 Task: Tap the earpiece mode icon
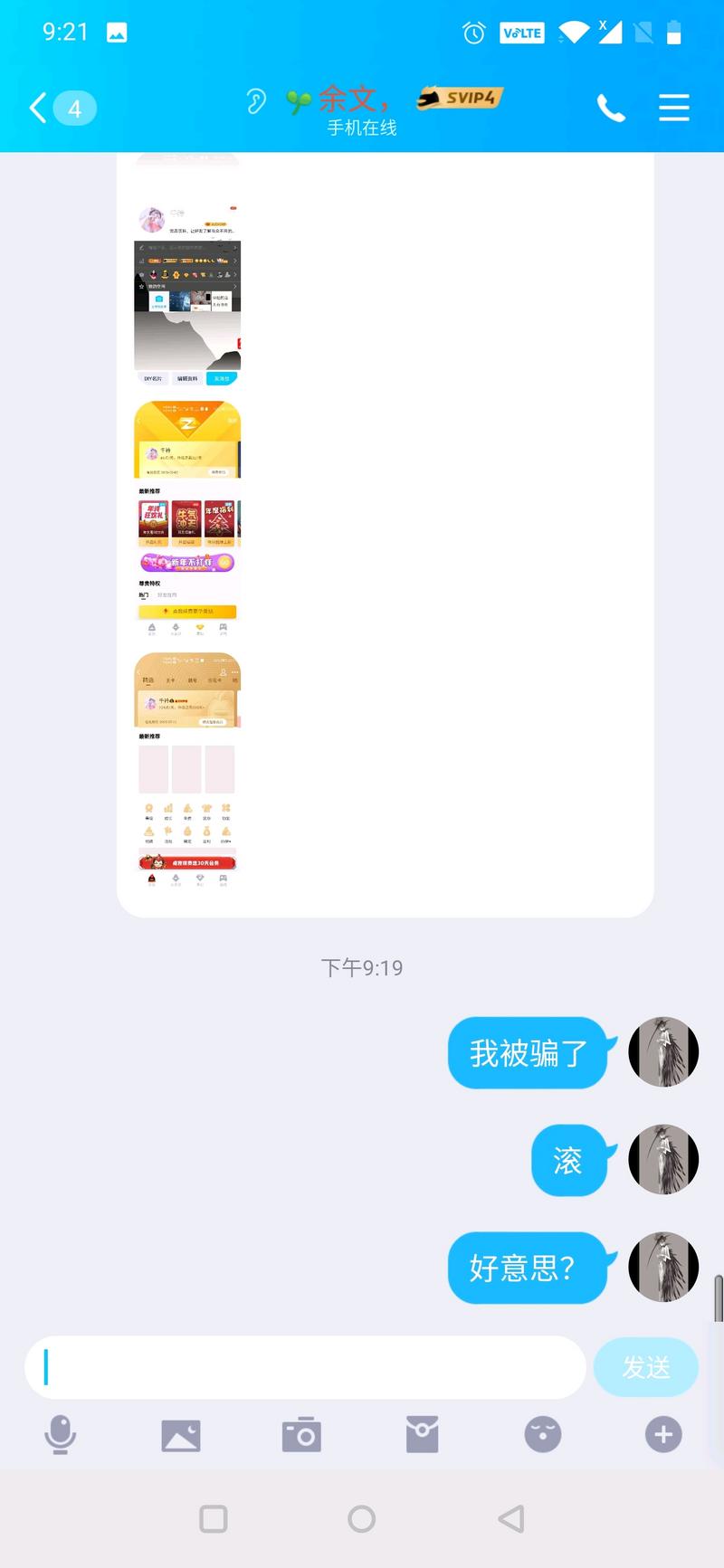click(256, 101)
